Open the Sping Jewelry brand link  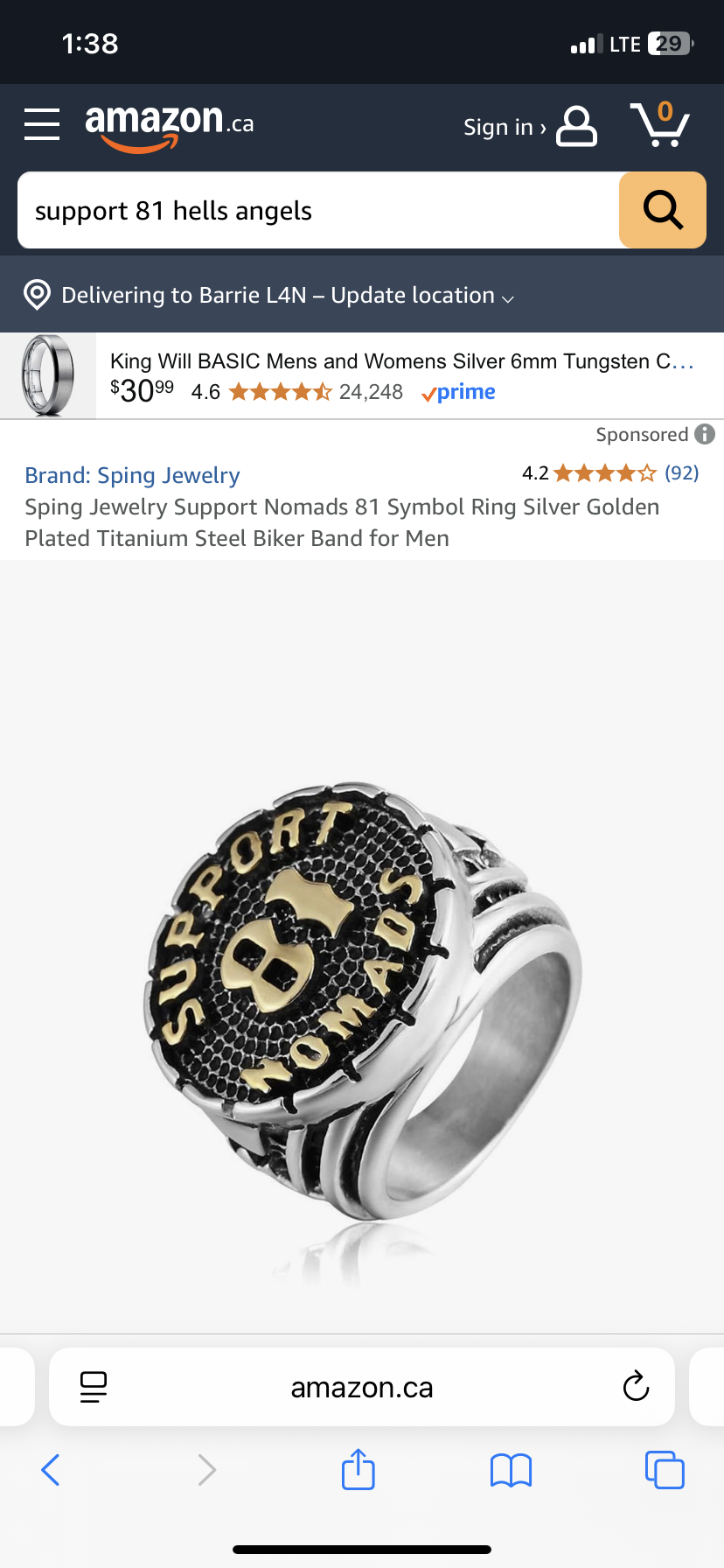pos(132,474)
